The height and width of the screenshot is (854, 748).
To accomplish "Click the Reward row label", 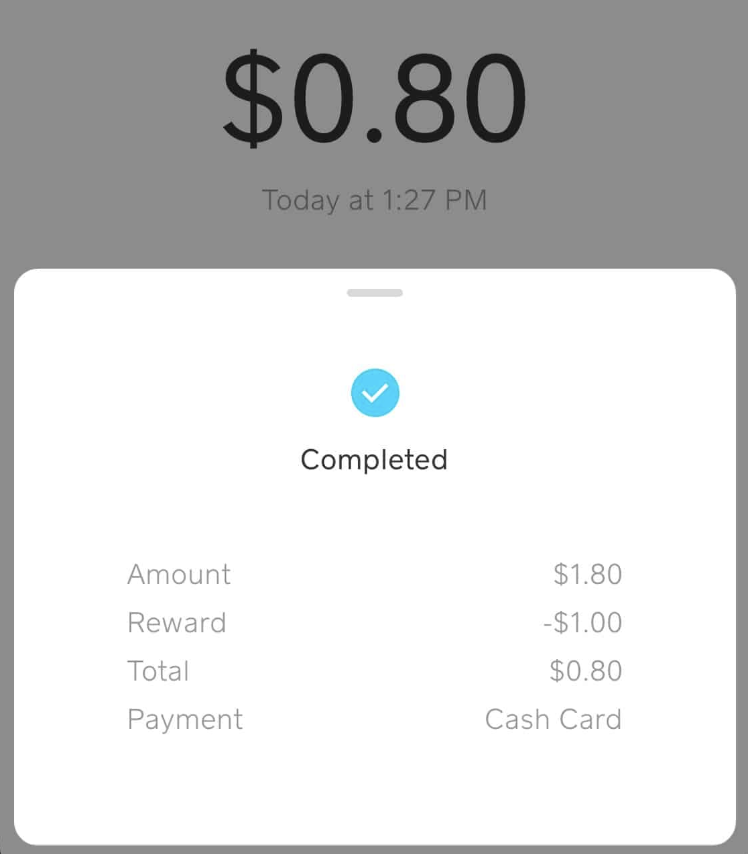I will click(x=176, y=622).
